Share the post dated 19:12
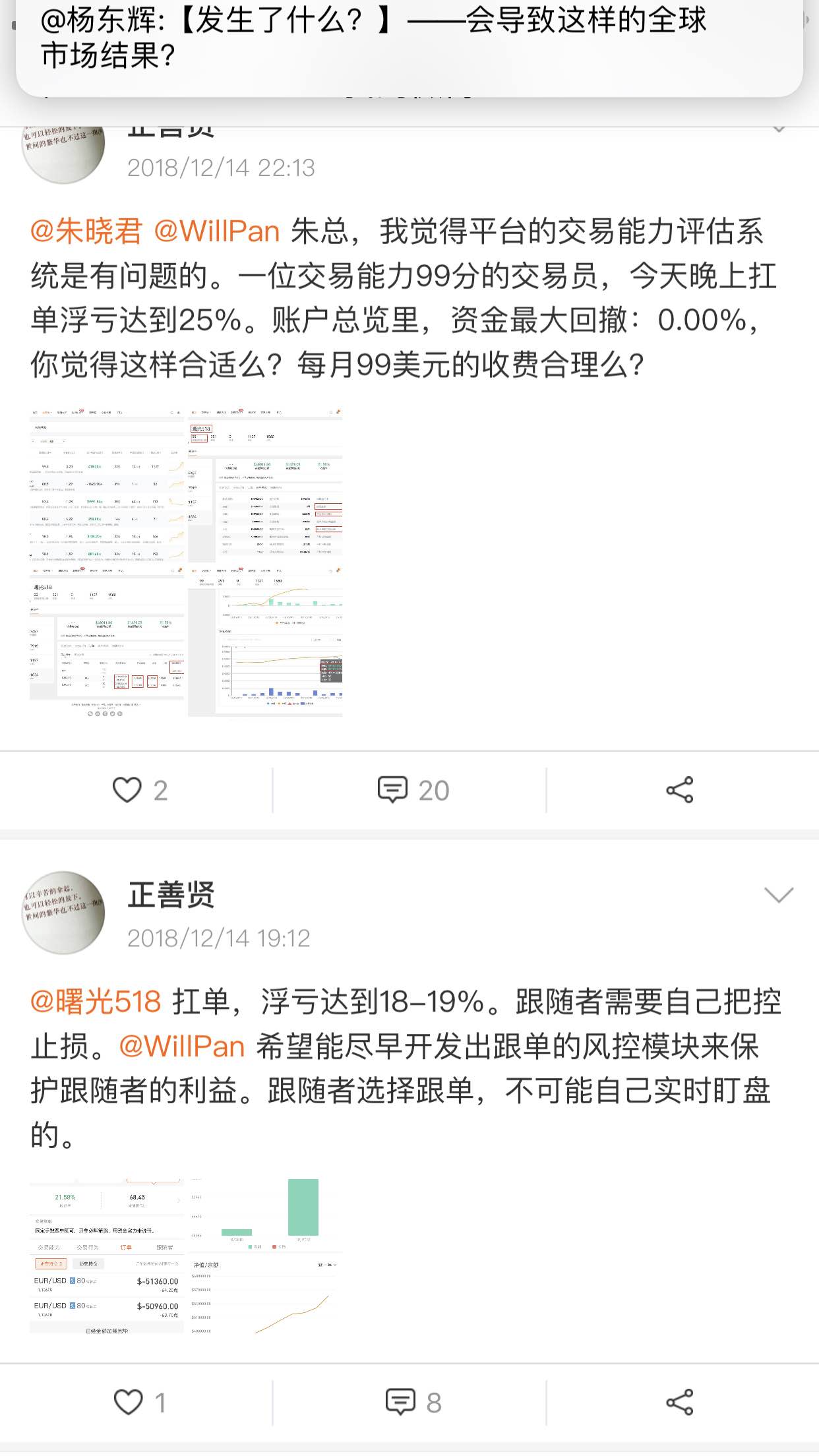819x1456 pixels. 680,1402
